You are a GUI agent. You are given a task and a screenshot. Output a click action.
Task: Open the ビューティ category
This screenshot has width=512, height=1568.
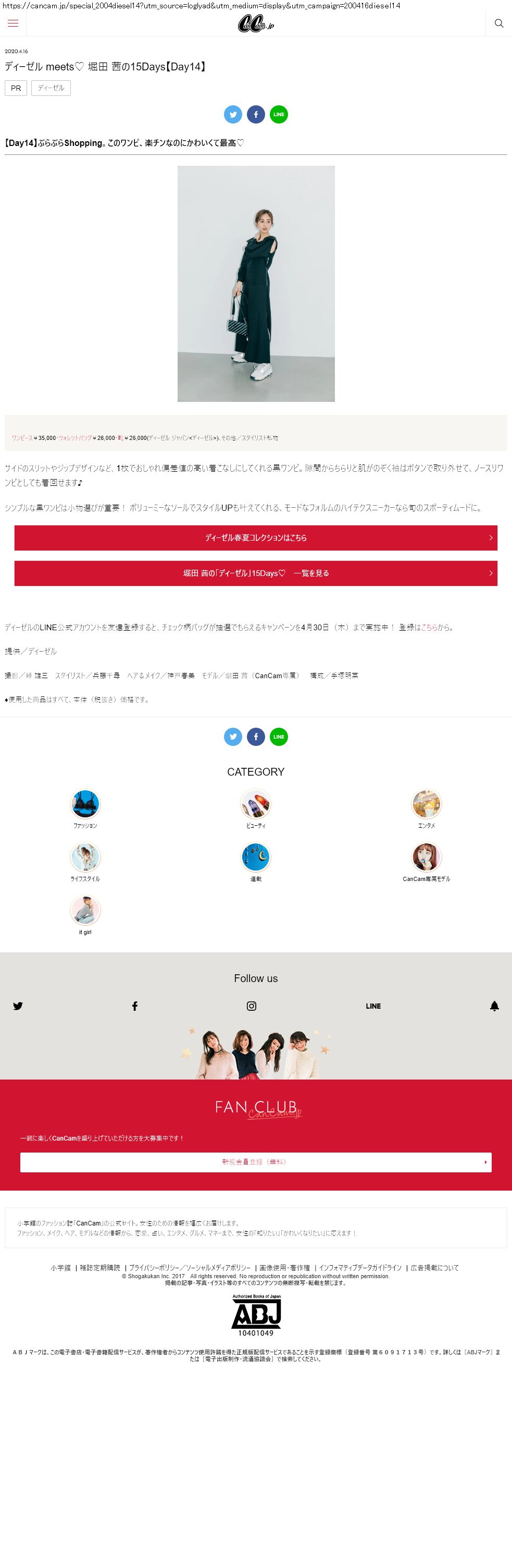255,805
